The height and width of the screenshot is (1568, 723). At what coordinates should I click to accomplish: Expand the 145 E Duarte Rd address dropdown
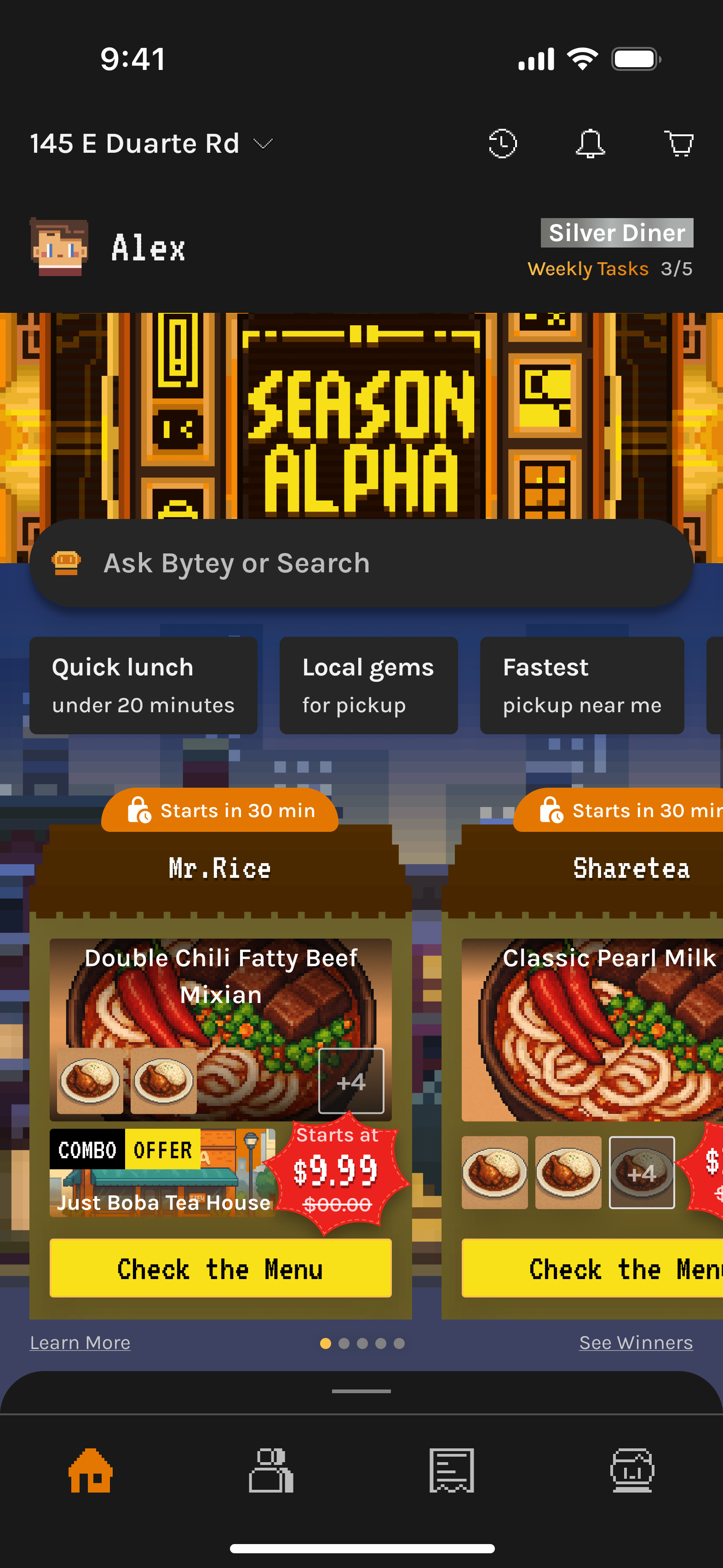tap(151, 144)
